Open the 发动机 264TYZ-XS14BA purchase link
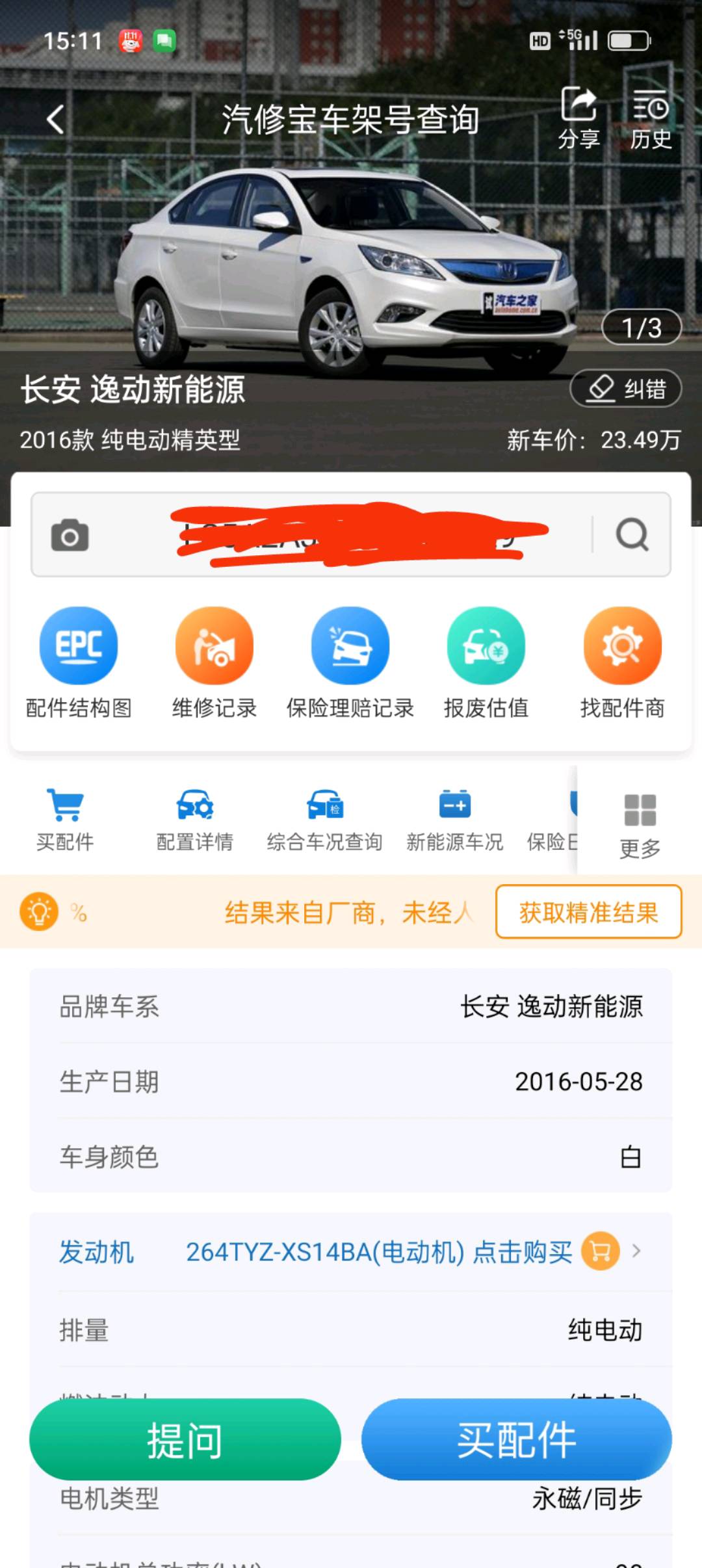Screen dimensions: 702x1568 pyautogui.click(x=403, y=1251)
